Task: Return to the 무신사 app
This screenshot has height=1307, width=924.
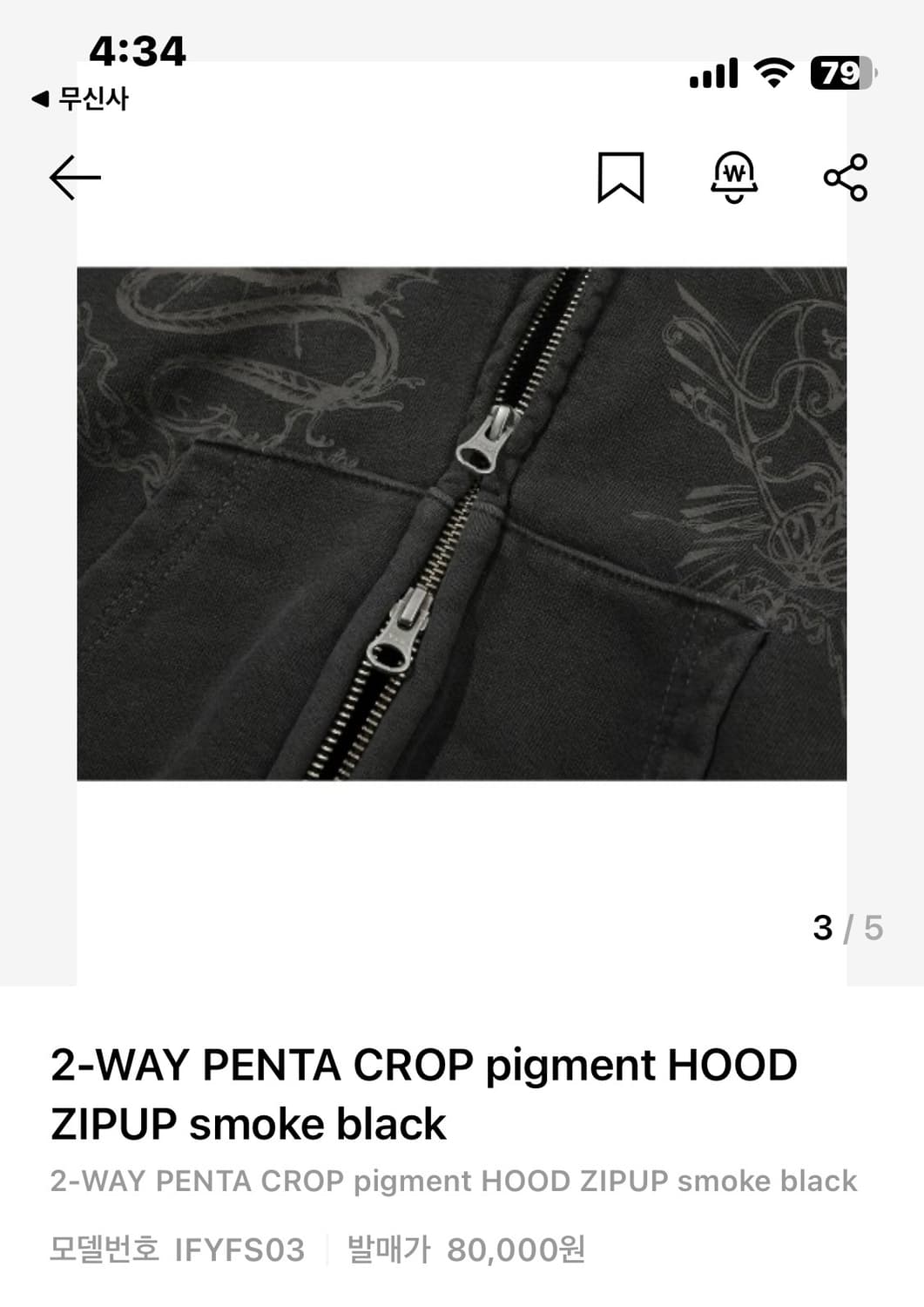Action: coord(80,99)
